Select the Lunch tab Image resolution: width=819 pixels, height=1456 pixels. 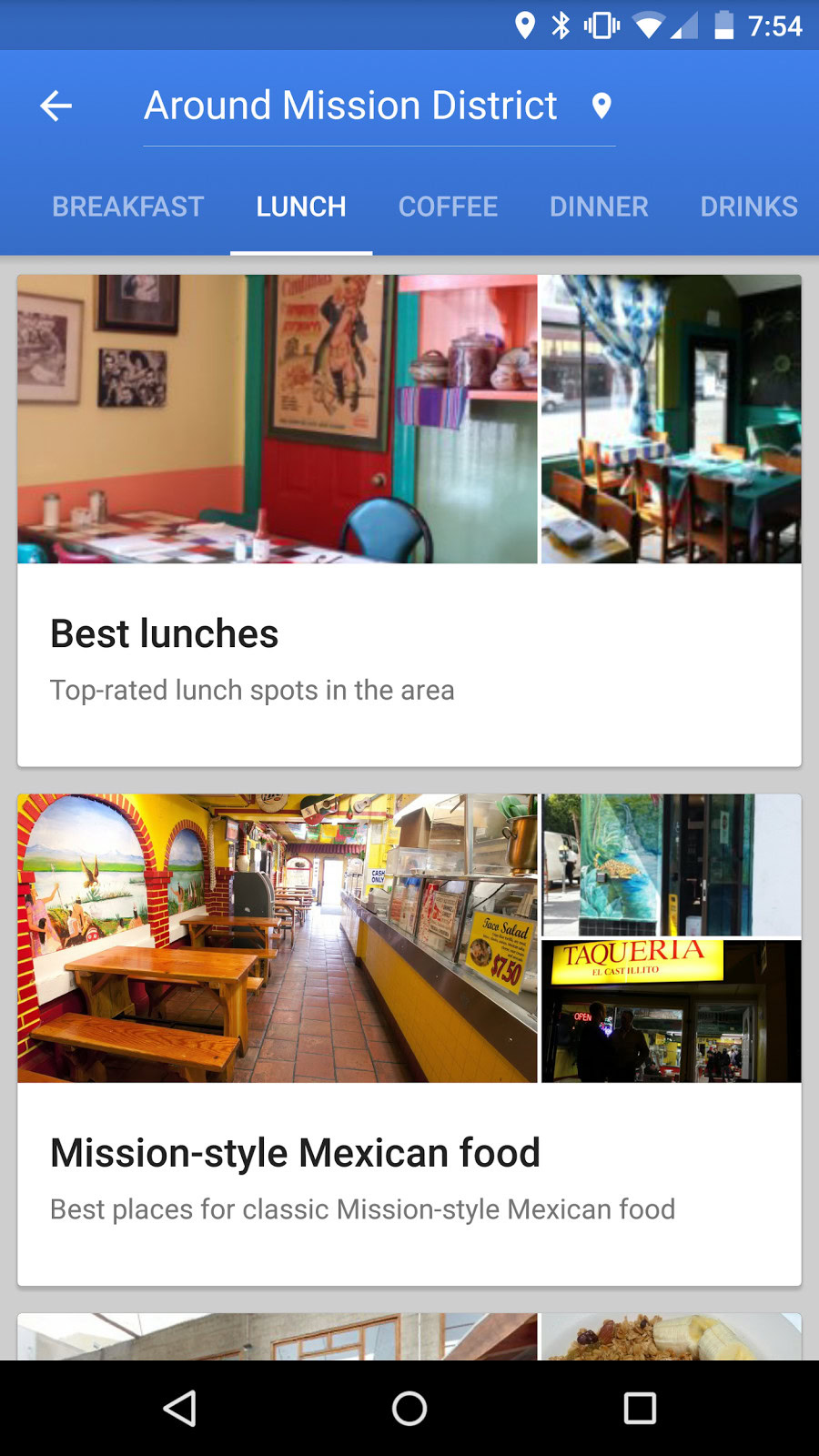click(300, 207)
